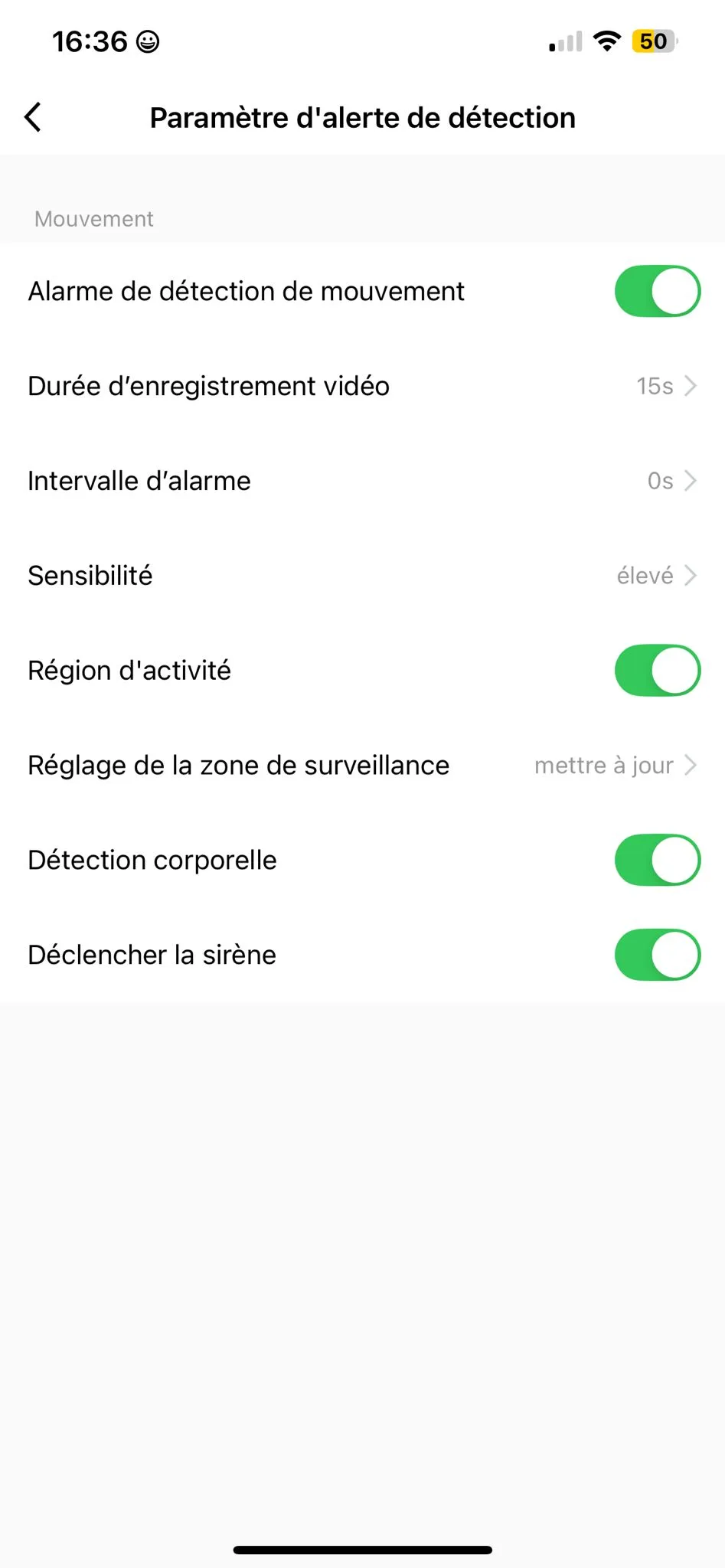Toggle off Détection corporelle
This screenshot has width=725, height=1568.
657,860
